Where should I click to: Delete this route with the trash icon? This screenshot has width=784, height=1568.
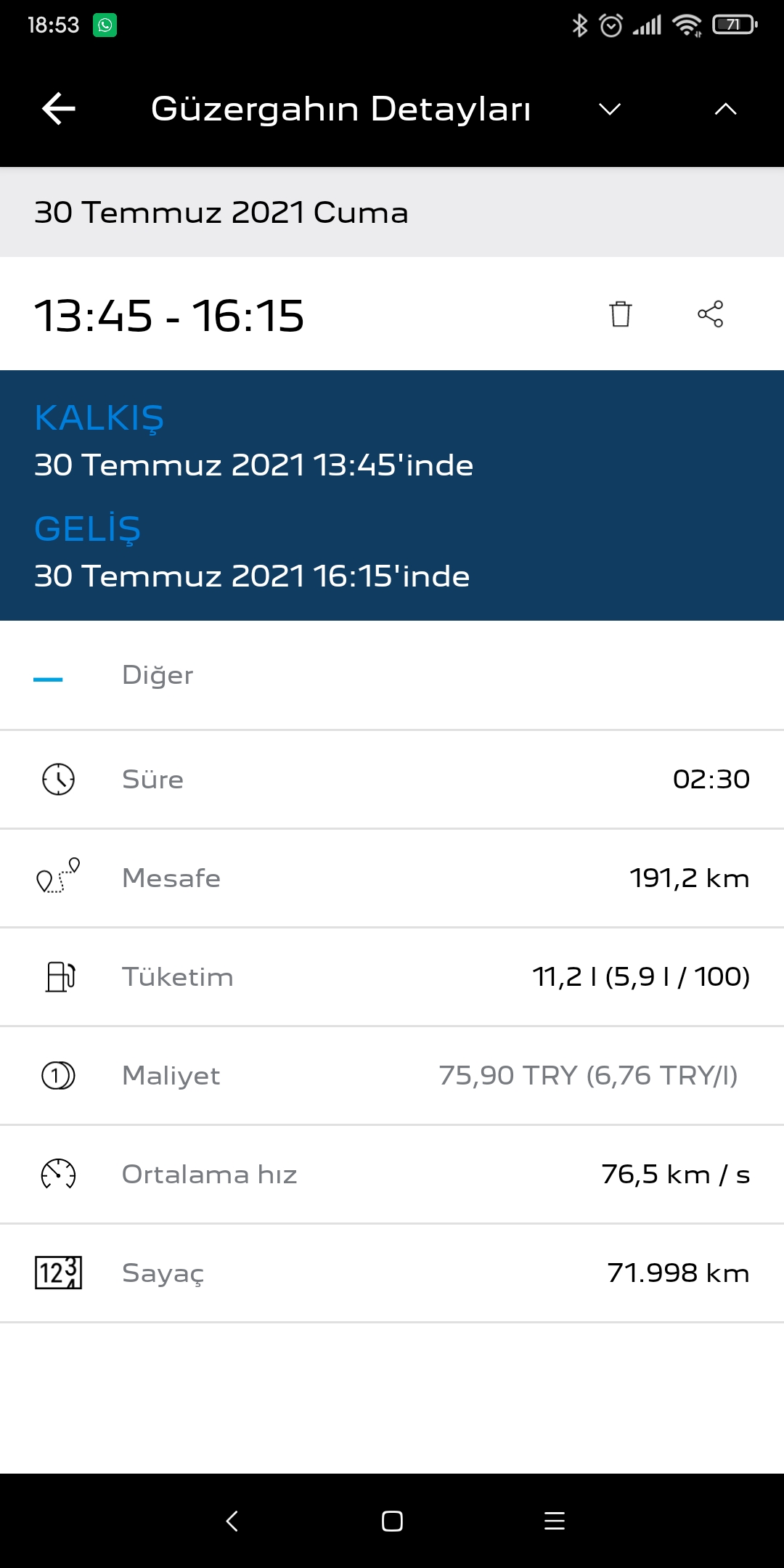tap(621, 314)
